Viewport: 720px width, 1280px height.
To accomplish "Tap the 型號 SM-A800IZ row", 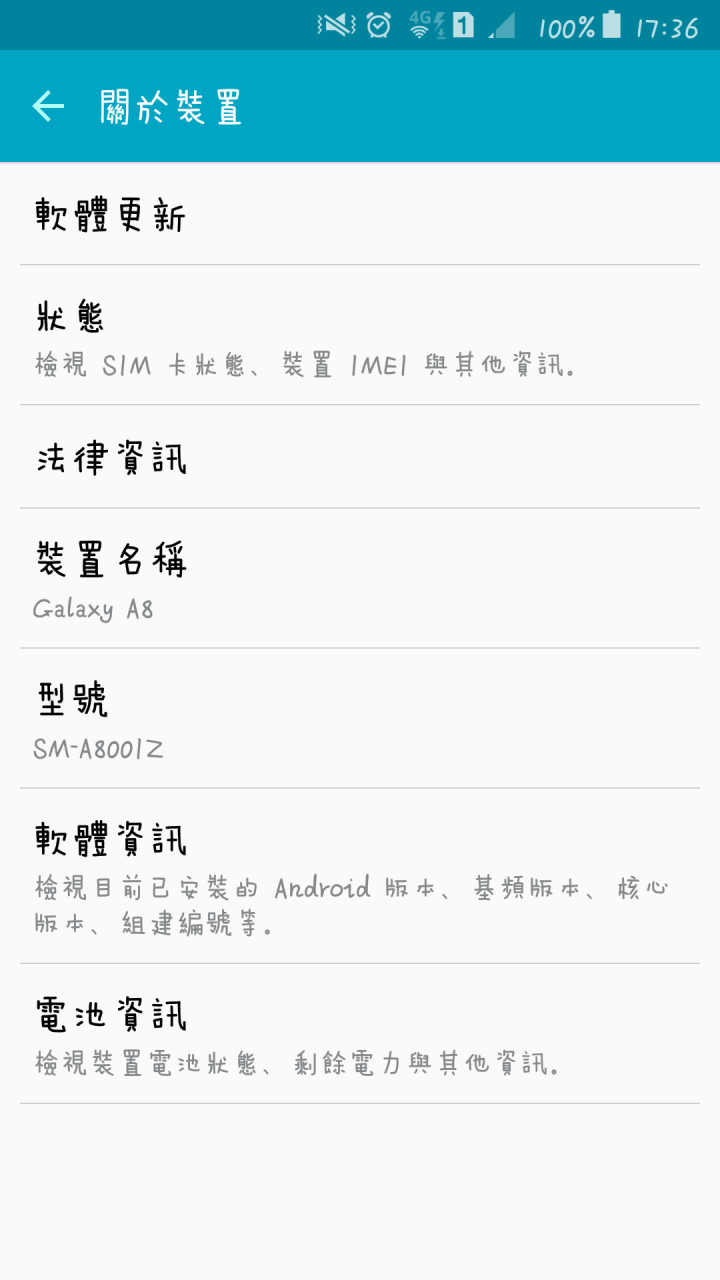I will point(360,718).
